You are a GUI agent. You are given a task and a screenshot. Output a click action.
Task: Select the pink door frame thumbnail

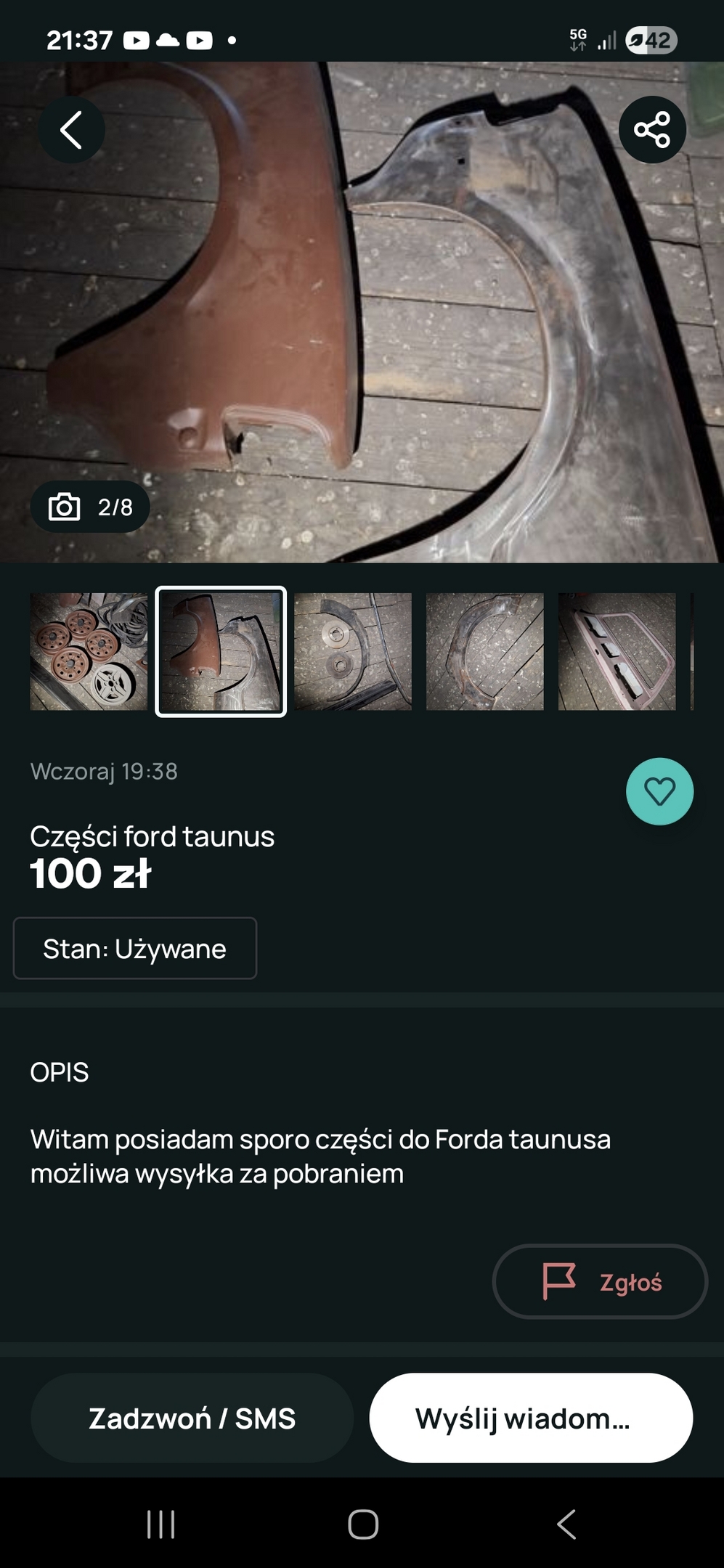click(617, 651)
